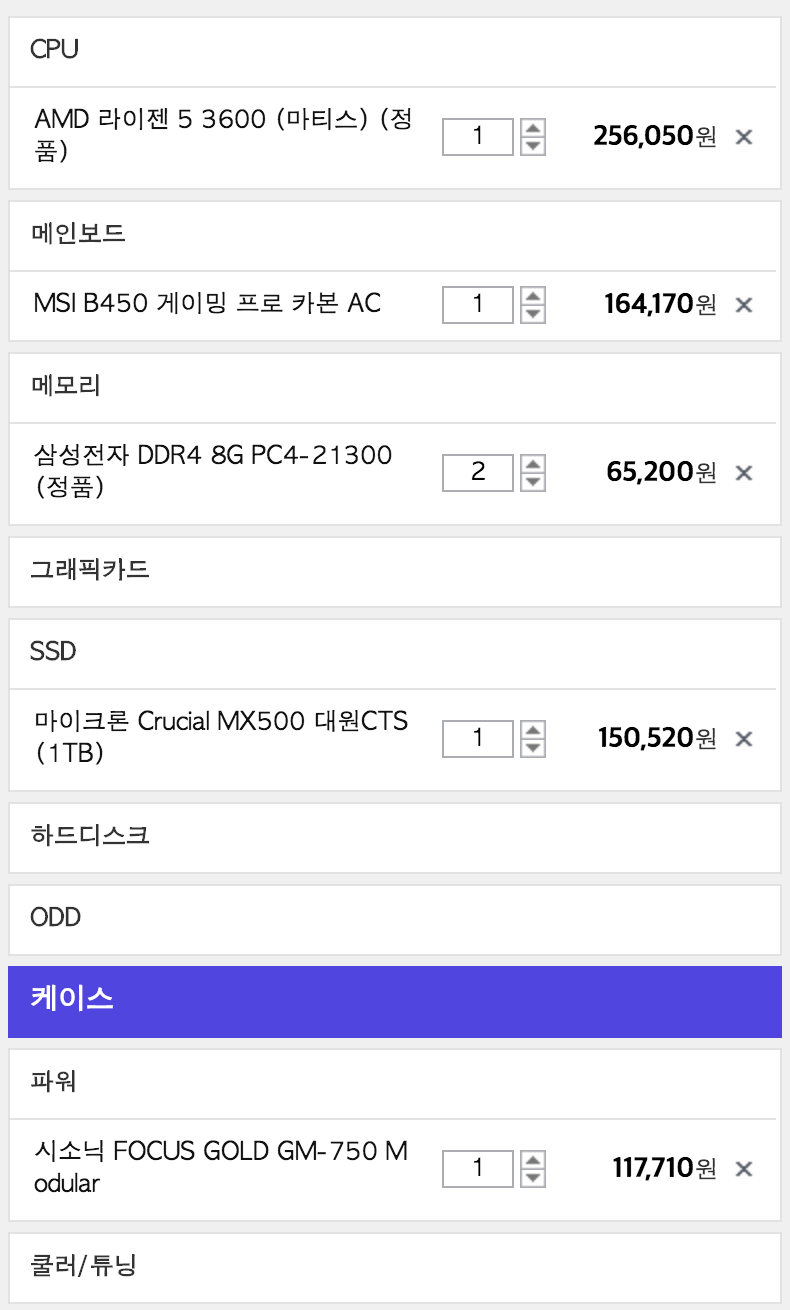Increase quantity of 삼성전자 DDR4 8G memory

click(533, 464)
